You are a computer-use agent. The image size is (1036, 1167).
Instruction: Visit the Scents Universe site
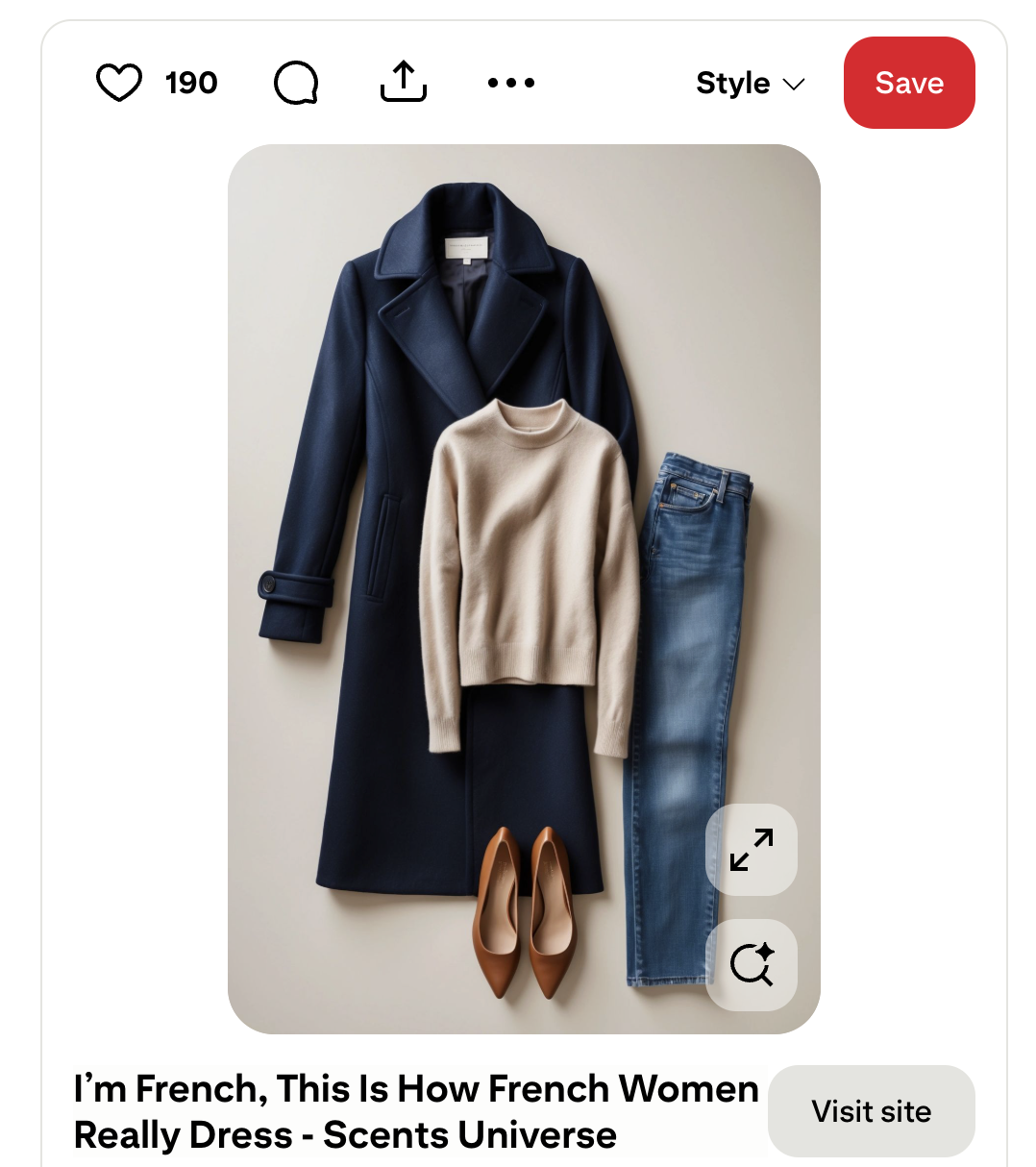point(872,1111)
